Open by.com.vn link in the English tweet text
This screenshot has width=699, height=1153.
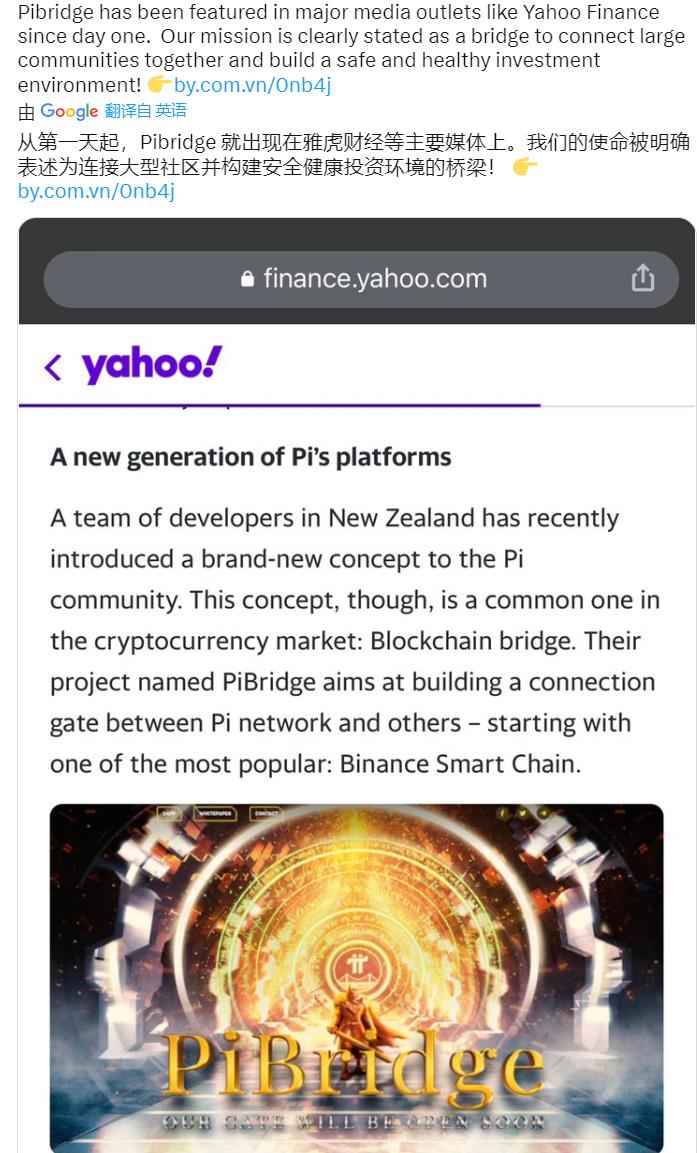pos(252,85)
